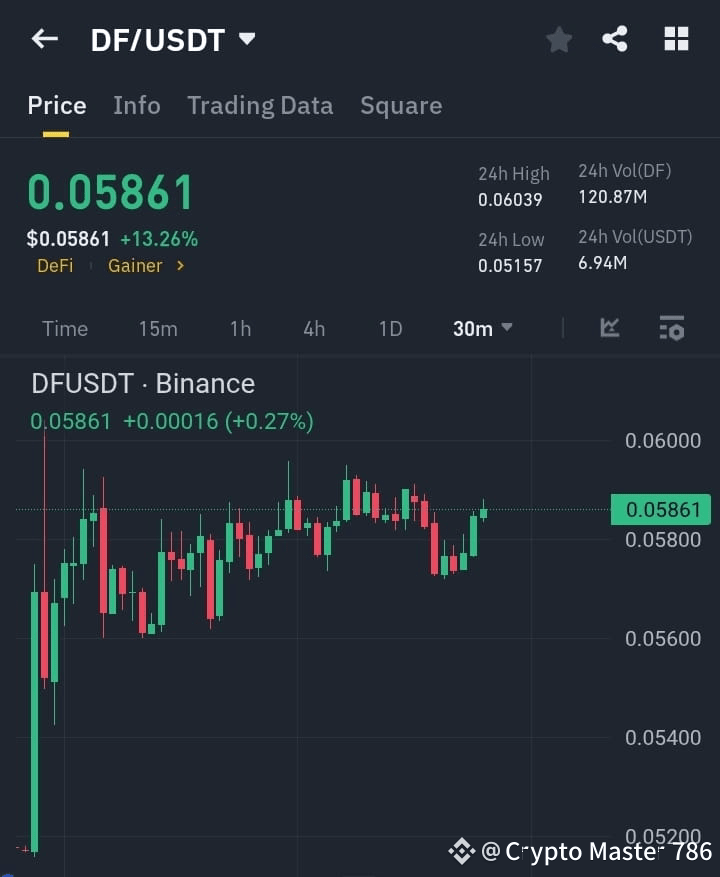720x877 pixels.
Task: Open the 30m interval dropdown
Action: 482,328
